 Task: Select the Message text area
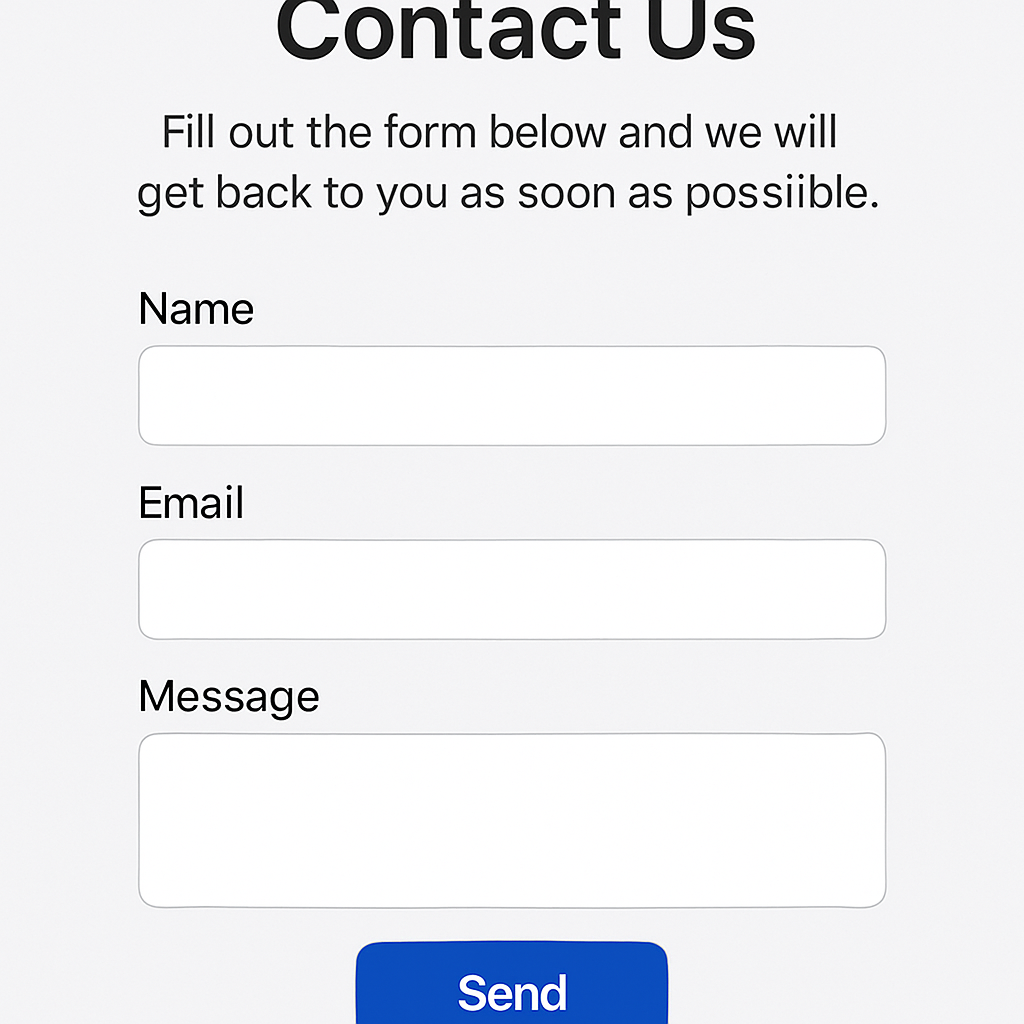512,820
